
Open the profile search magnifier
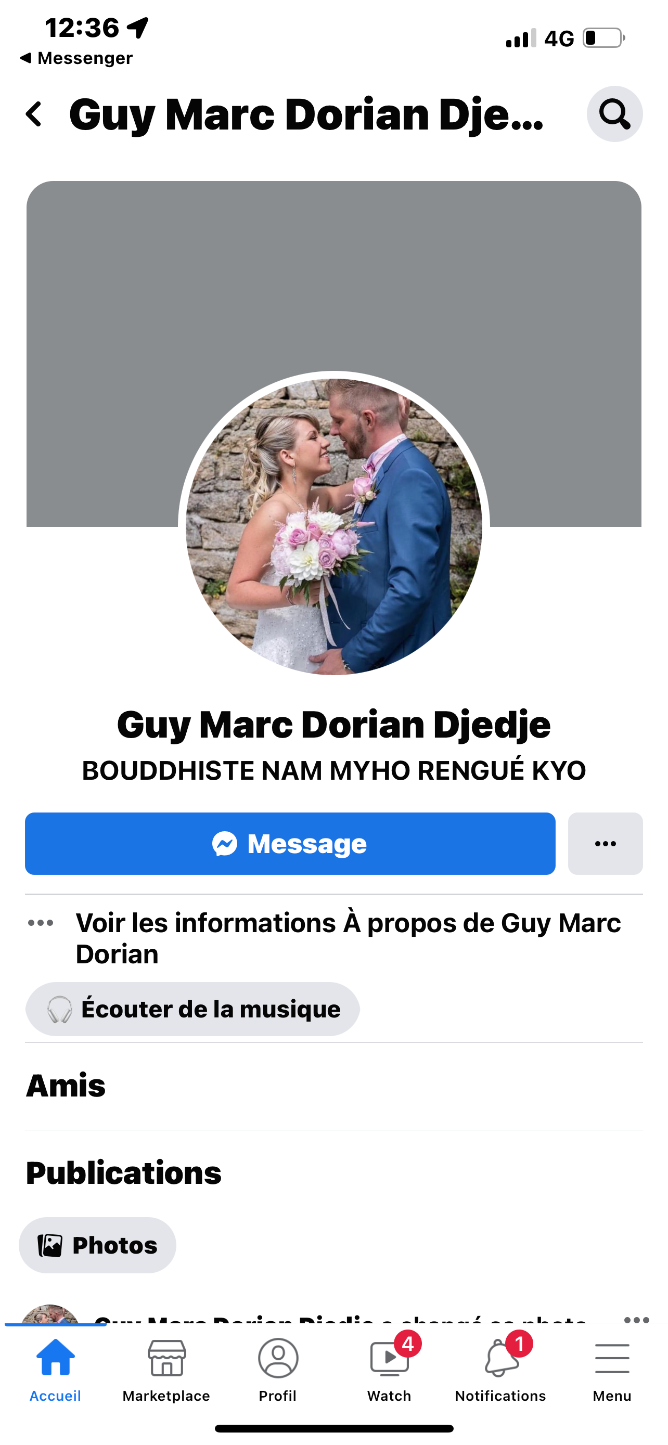614,115
